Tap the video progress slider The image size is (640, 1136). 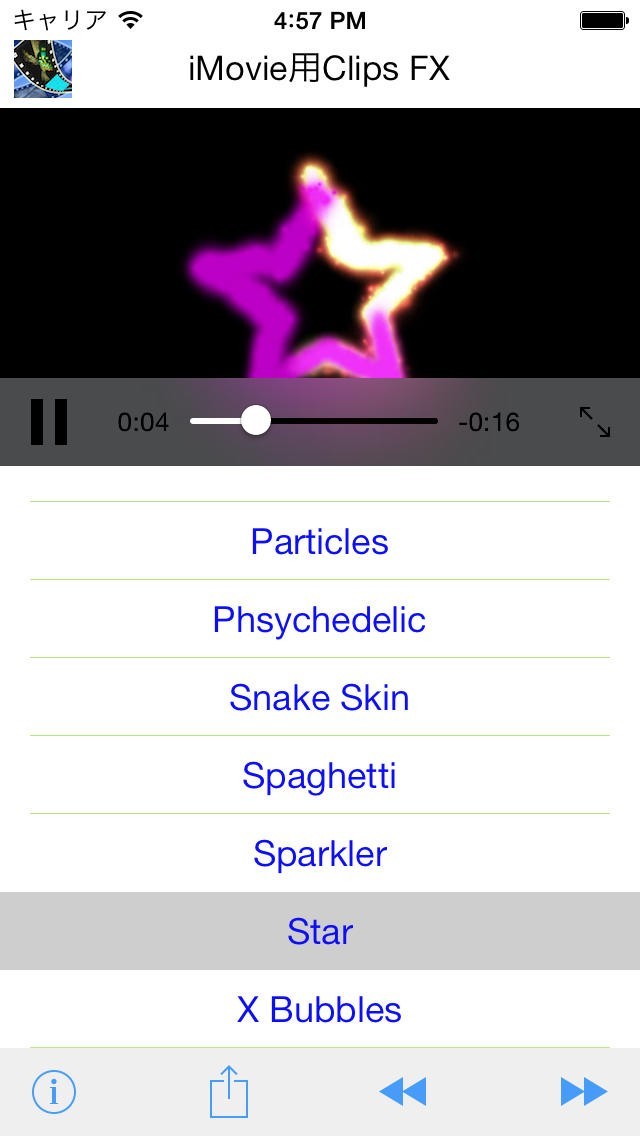pos(313,421)
